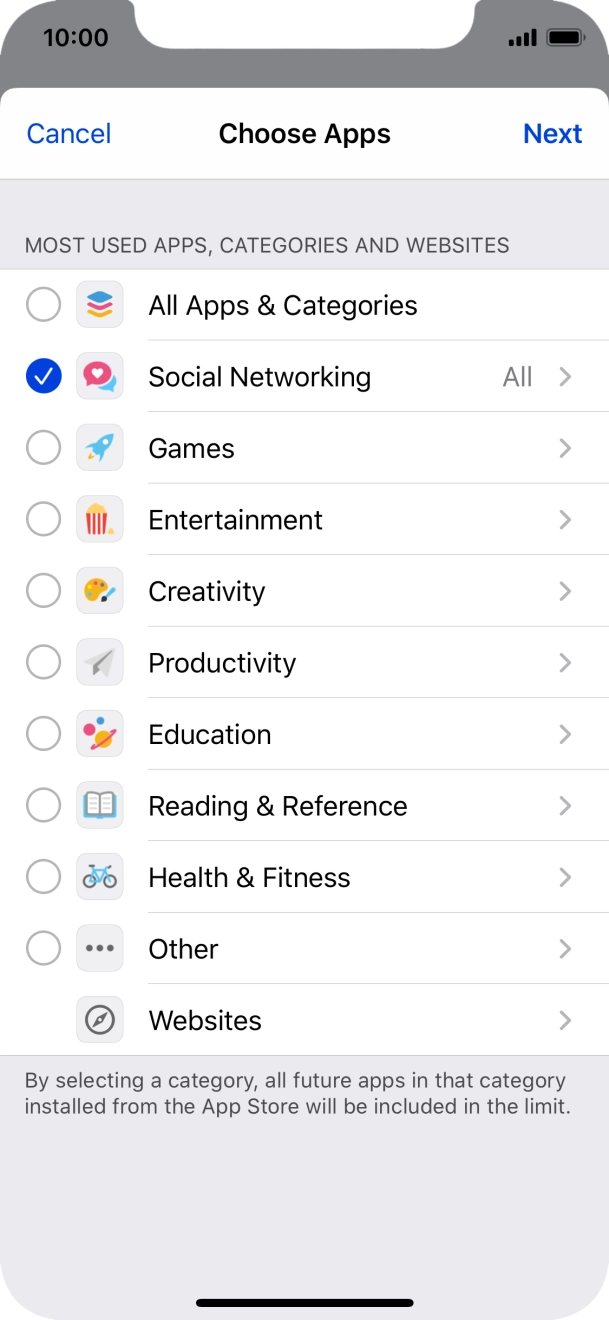Expand the Education category chevron

(565, 734)
